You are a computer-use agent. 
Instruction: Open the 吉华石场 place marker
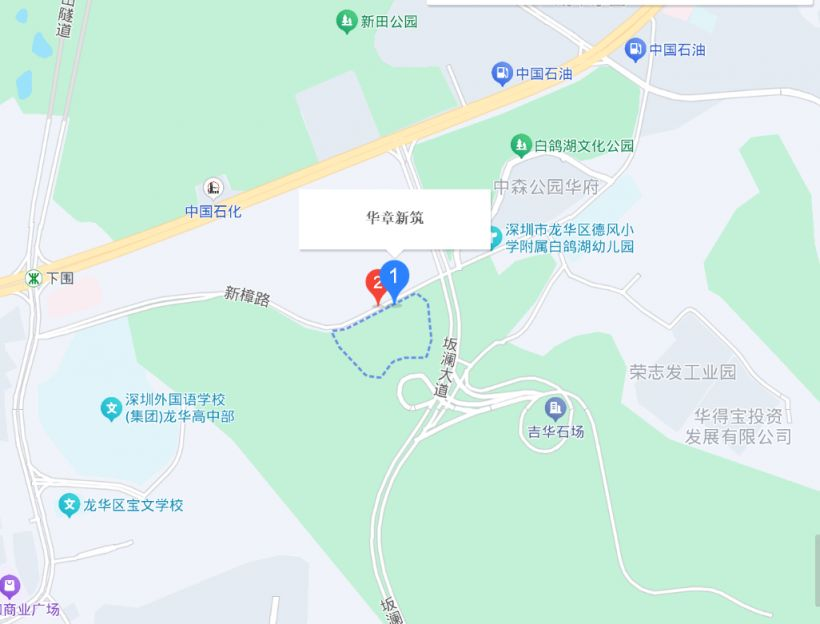[555, 408]
